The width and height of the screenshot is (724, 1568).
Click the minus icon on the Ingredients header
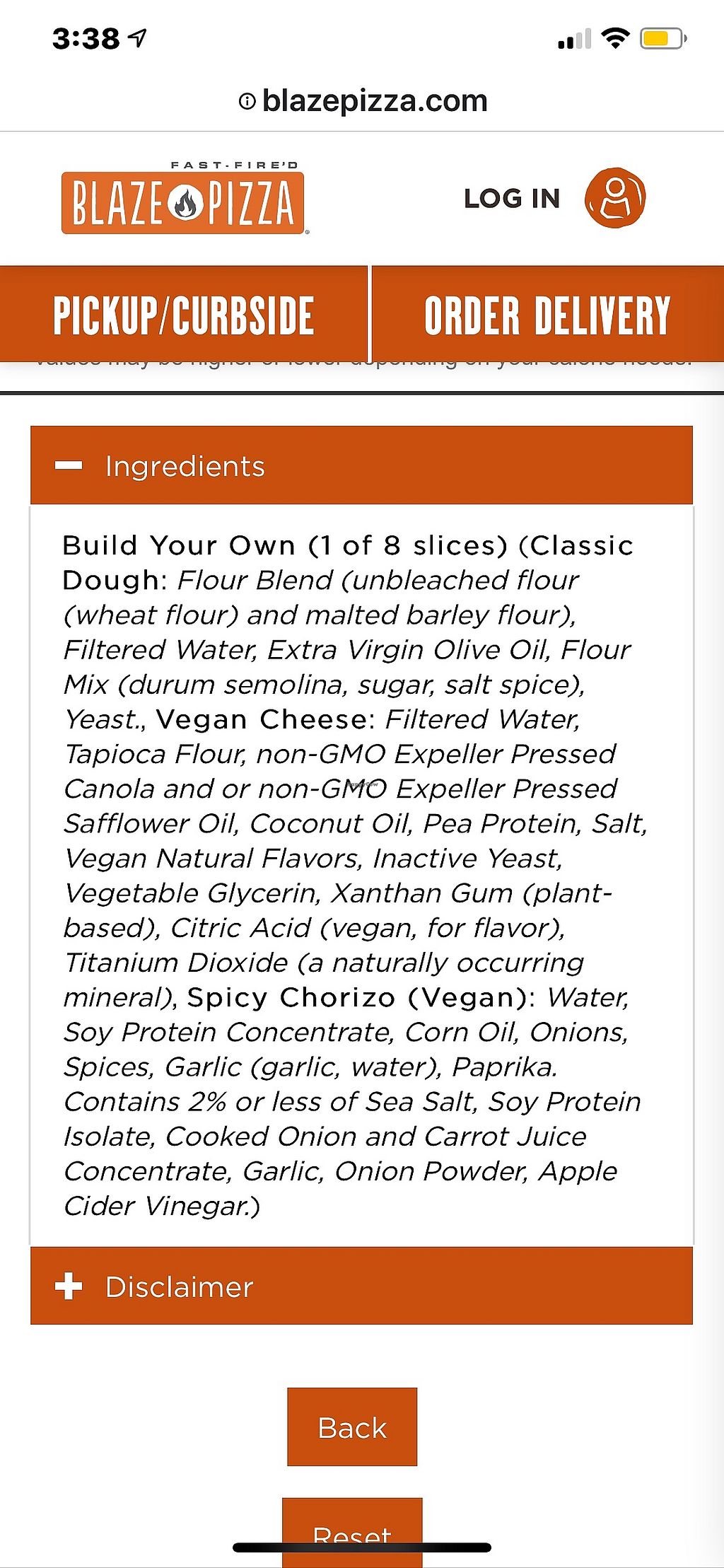71,465
